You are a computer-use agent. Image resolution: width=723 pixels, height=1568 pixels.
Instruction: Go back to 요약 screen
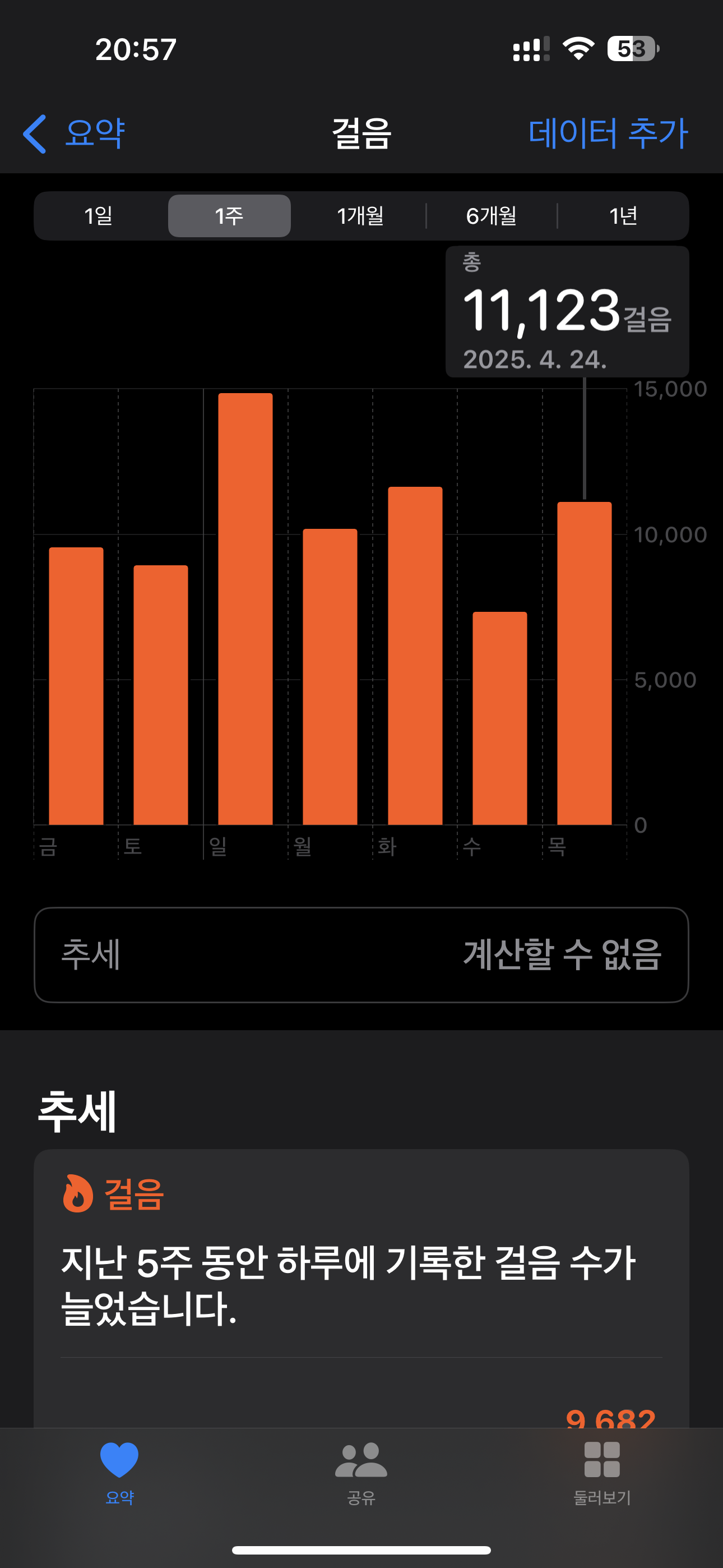coord(74,133)
